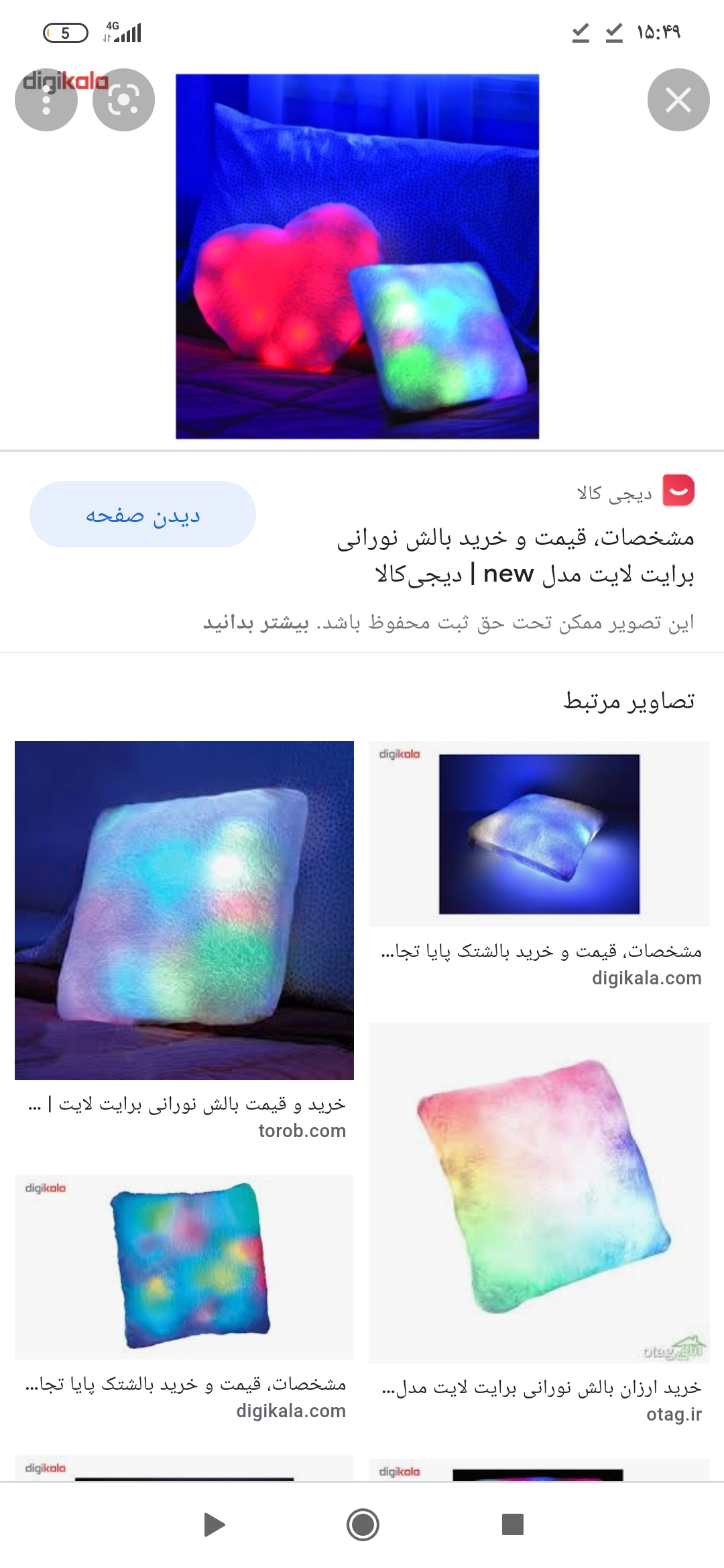The image size is (724, 1568).
Task: Open the glowing heart pillow image
Action: (x=357, y=256)
